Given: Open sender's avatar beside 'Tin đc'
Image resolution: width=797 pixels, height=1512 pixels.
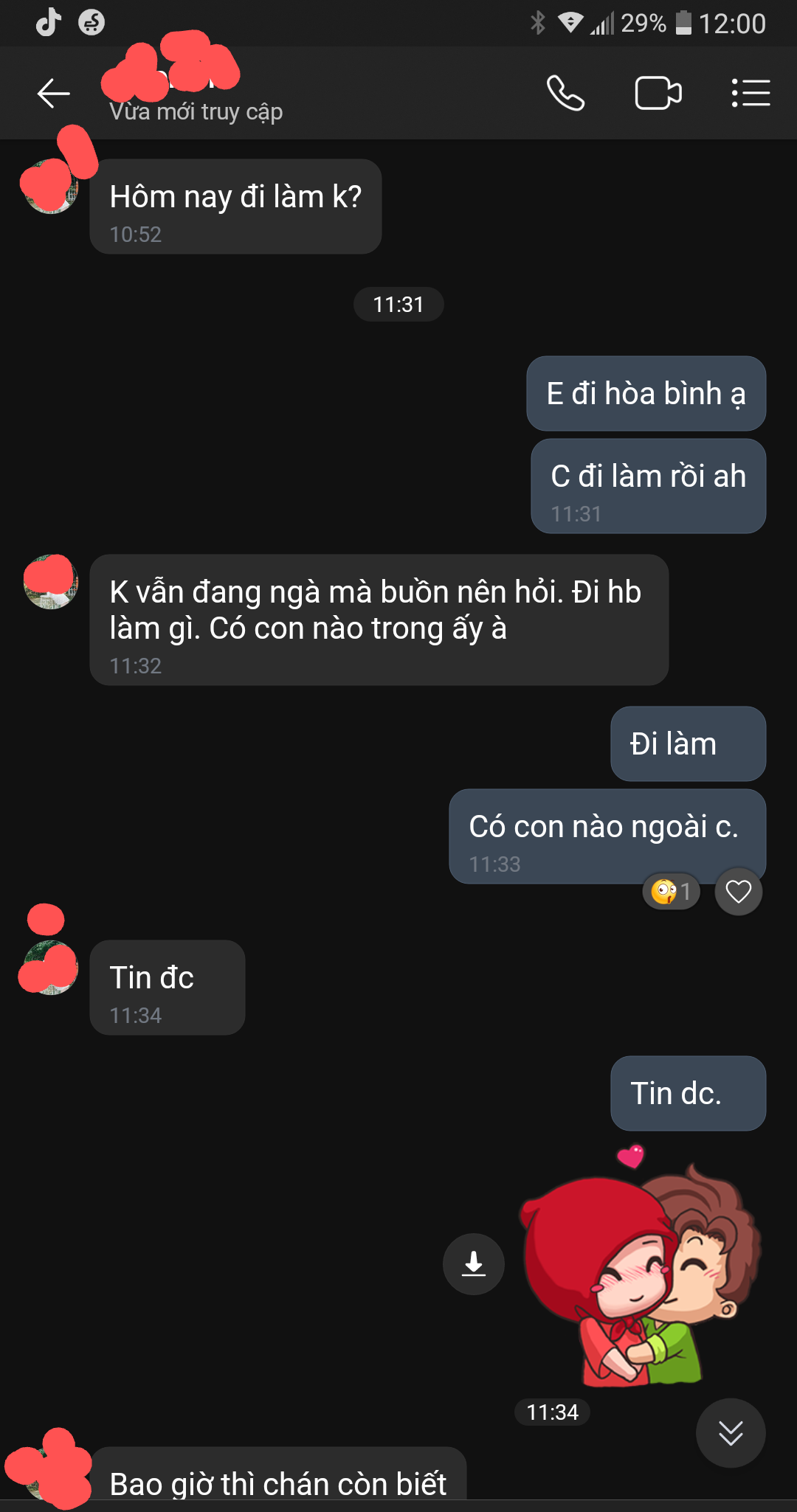Looking at the screenshot, I should tap(50, 968).
